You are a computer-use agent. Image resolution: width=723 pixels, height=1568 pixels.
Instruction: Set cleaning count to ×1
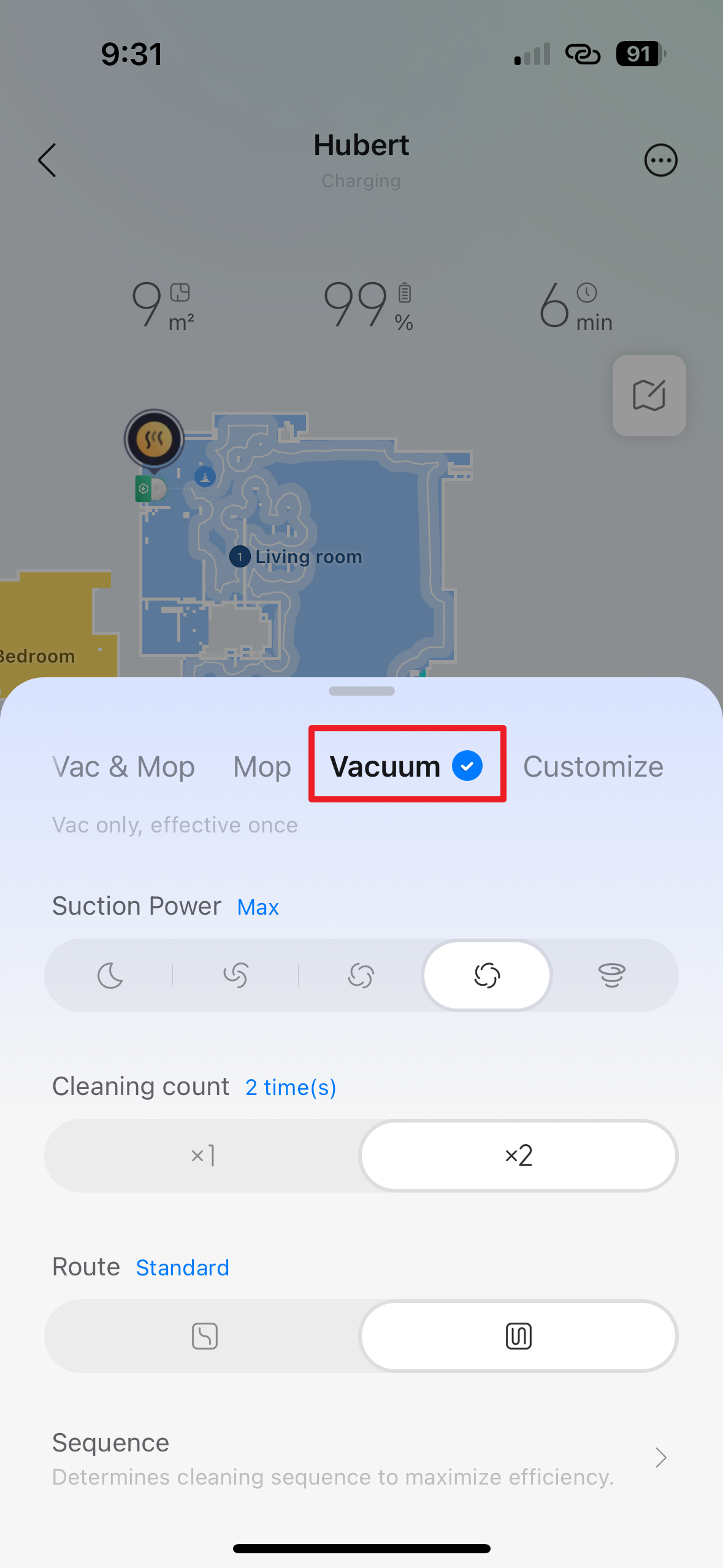click(204, 1156)
